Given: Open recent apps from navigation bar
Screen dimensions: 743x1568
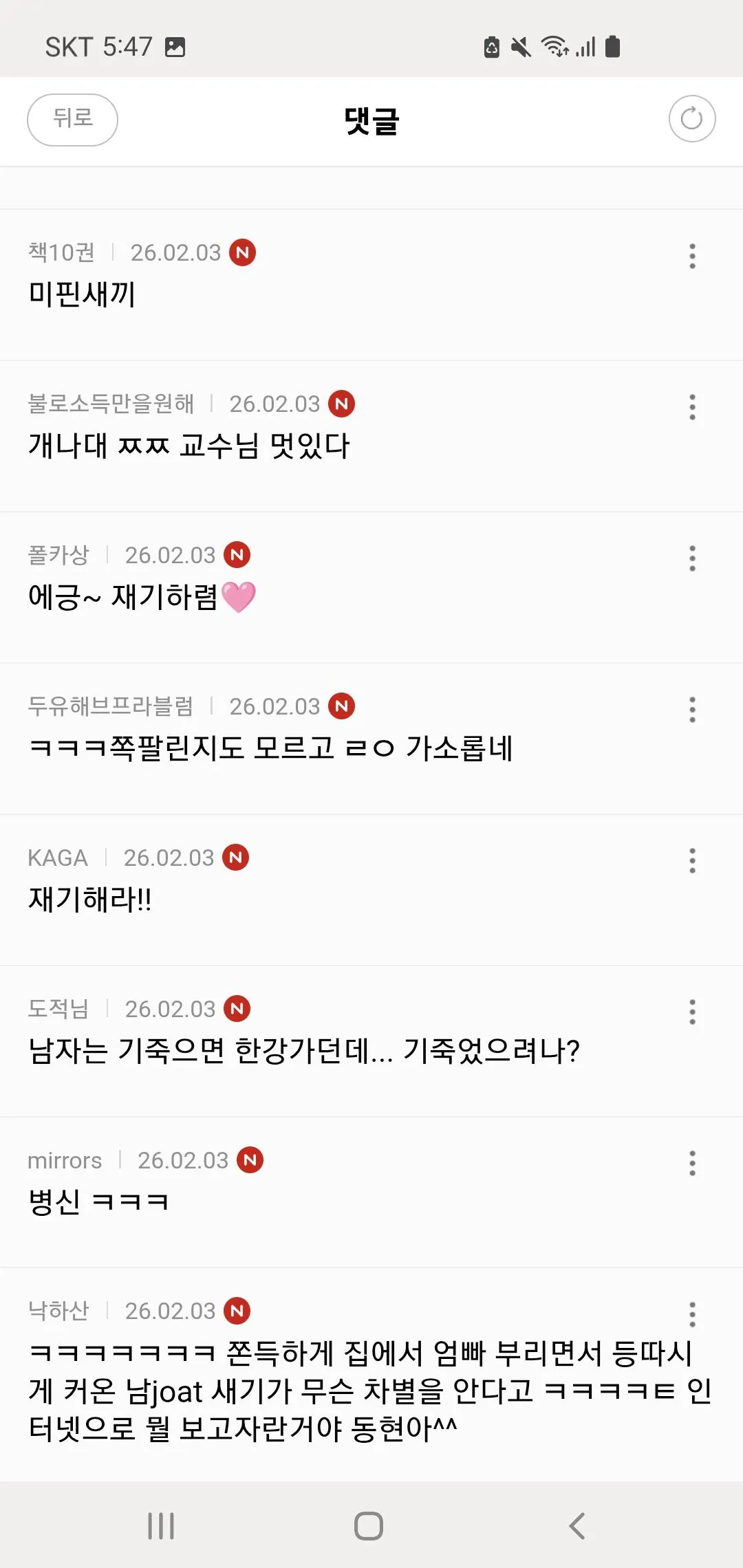Looking at the screenshot, I should 161,1526.
